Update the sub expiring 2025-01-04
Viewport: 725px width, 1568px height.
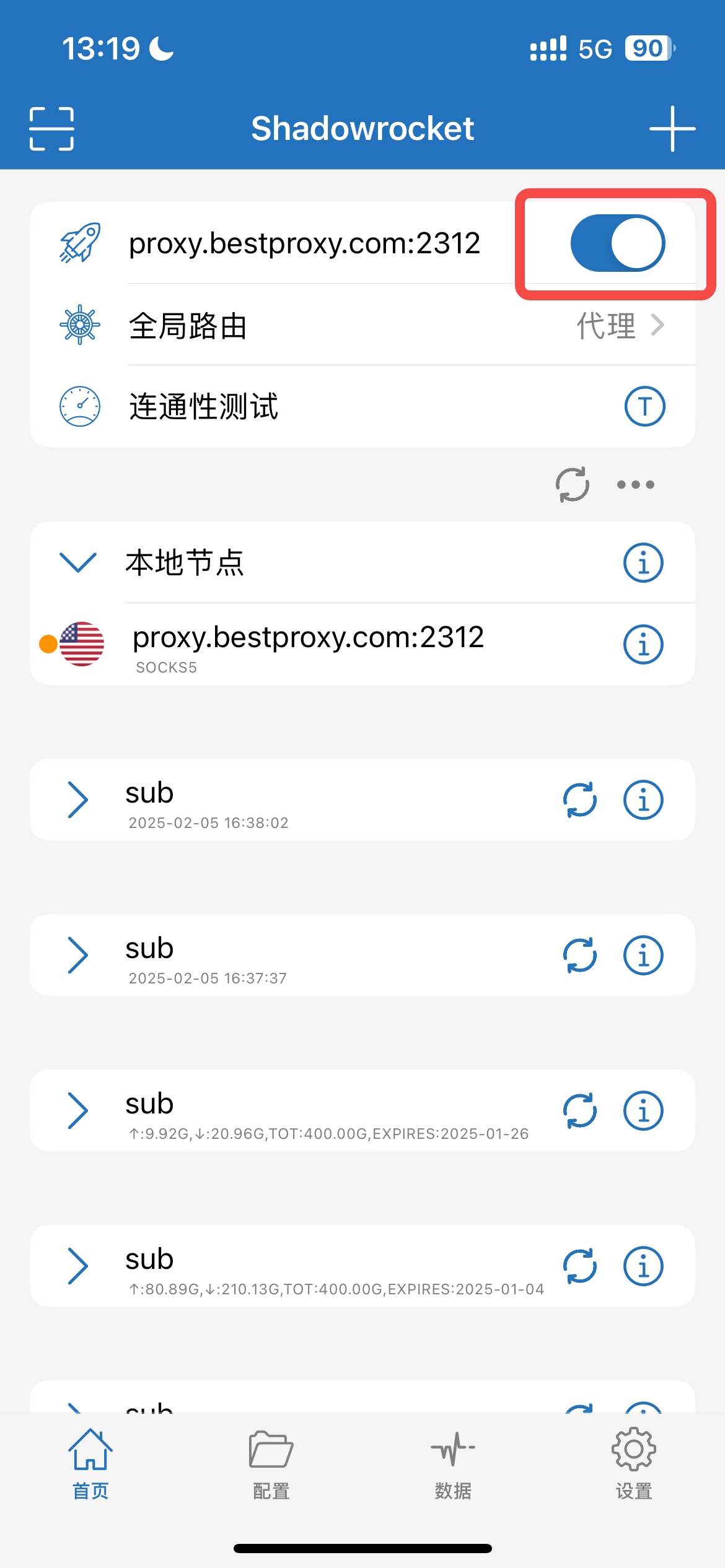pos(579,1266)
